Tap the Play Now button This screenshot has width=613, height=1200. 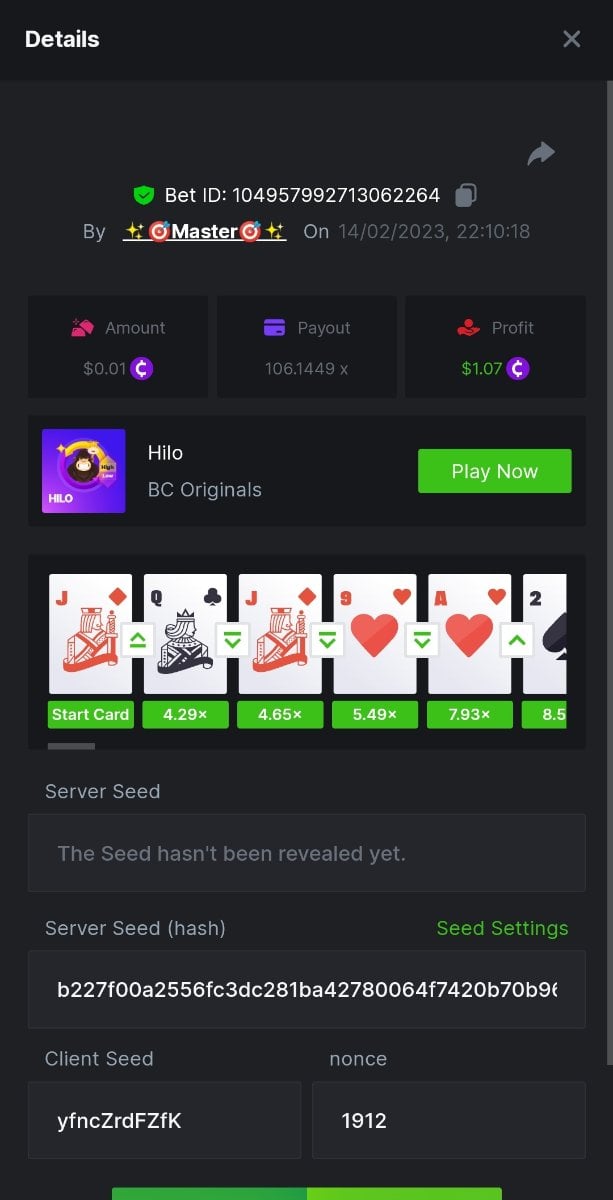(494, 471)
